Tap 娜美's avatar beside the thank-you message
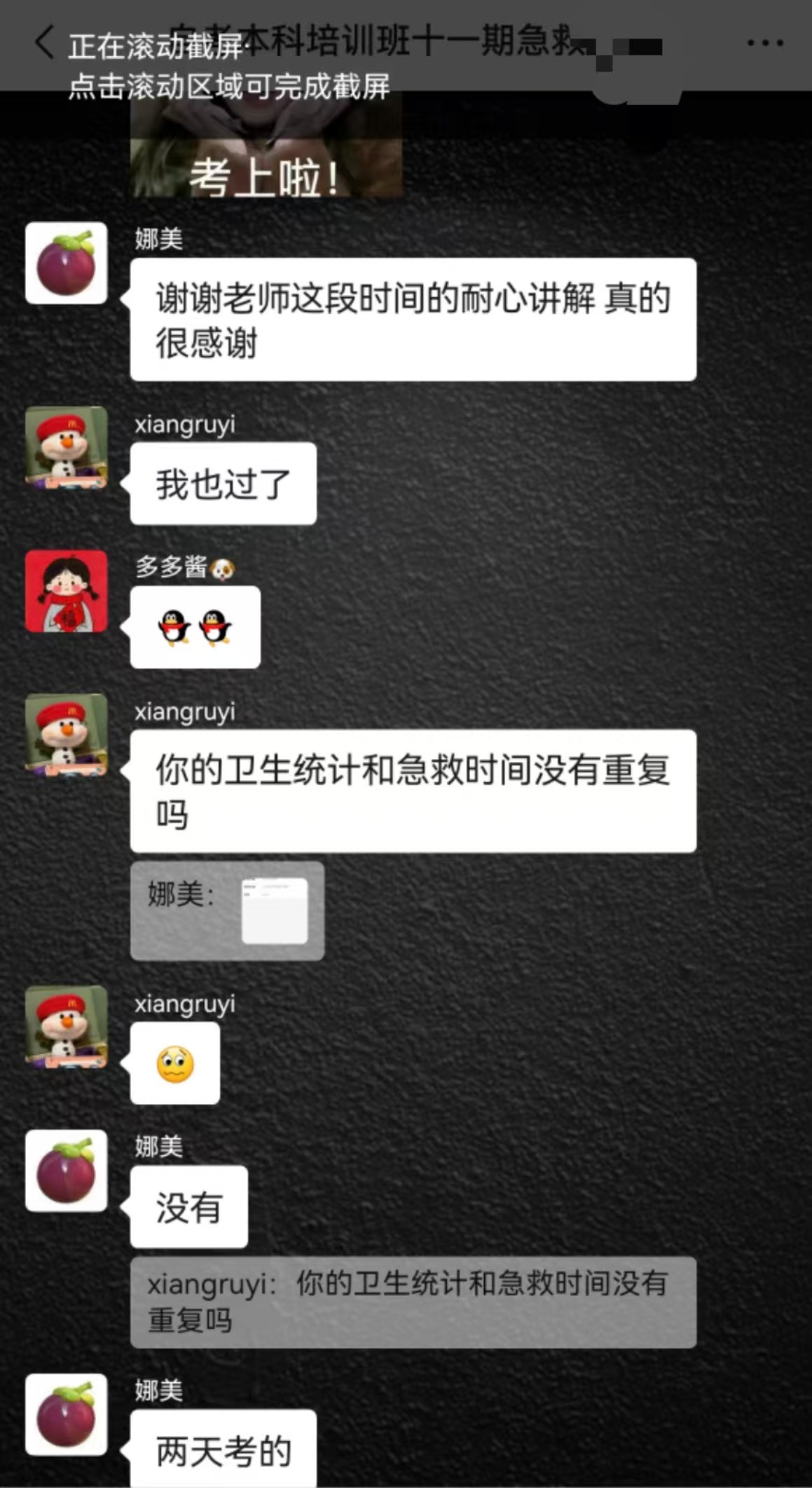 (x=67, y=263)
